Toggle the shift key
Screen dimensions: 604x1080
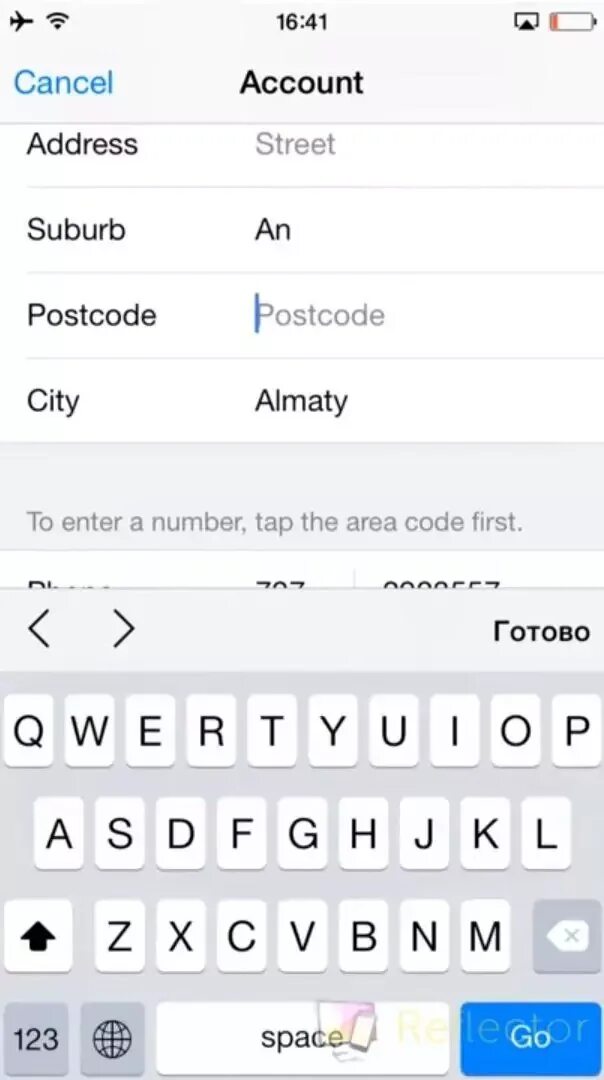click(38, 937)
